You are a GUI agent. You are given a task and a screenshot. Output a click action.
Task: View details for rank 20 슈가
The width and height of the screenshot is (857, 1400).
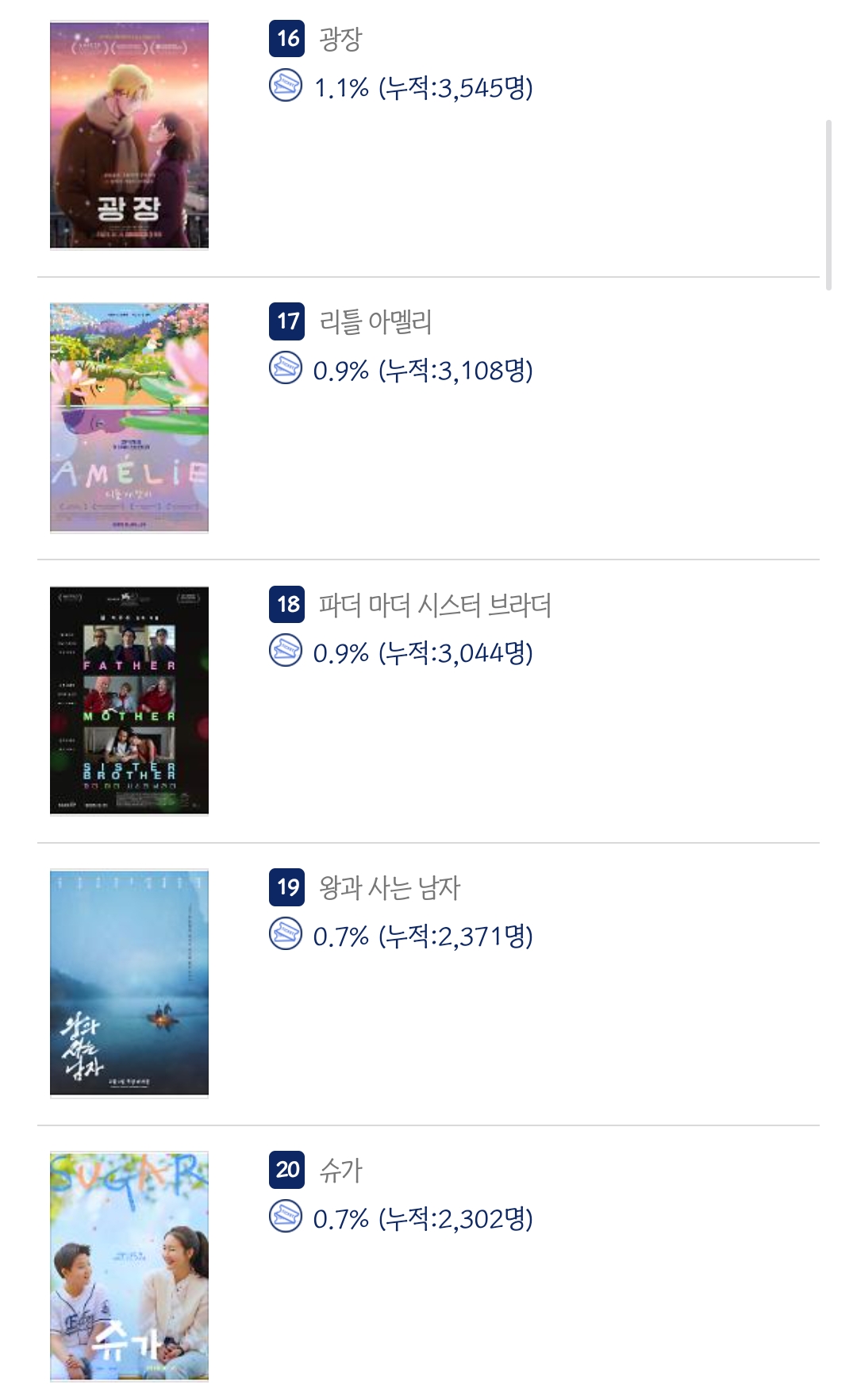click(340, 1170)
